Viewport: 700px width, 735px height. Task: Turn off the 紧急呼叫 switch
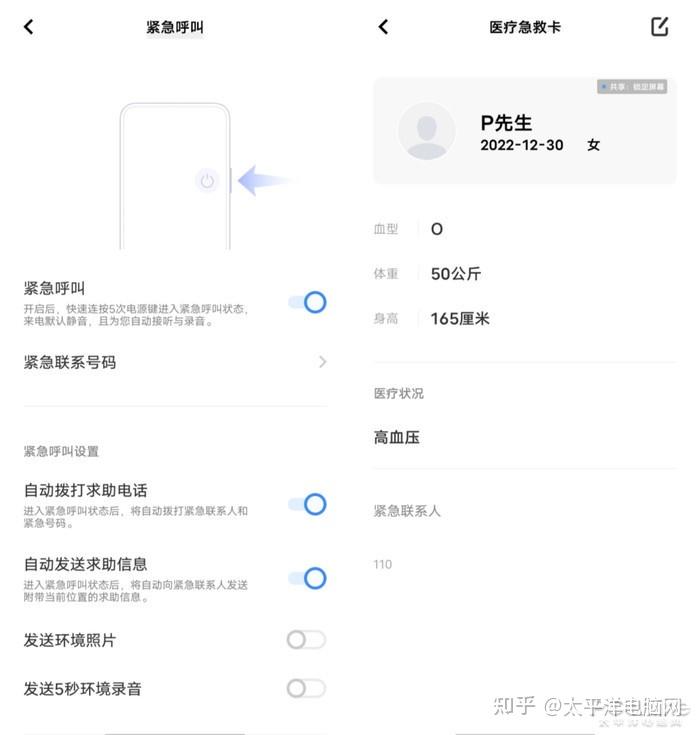(307, 302)
